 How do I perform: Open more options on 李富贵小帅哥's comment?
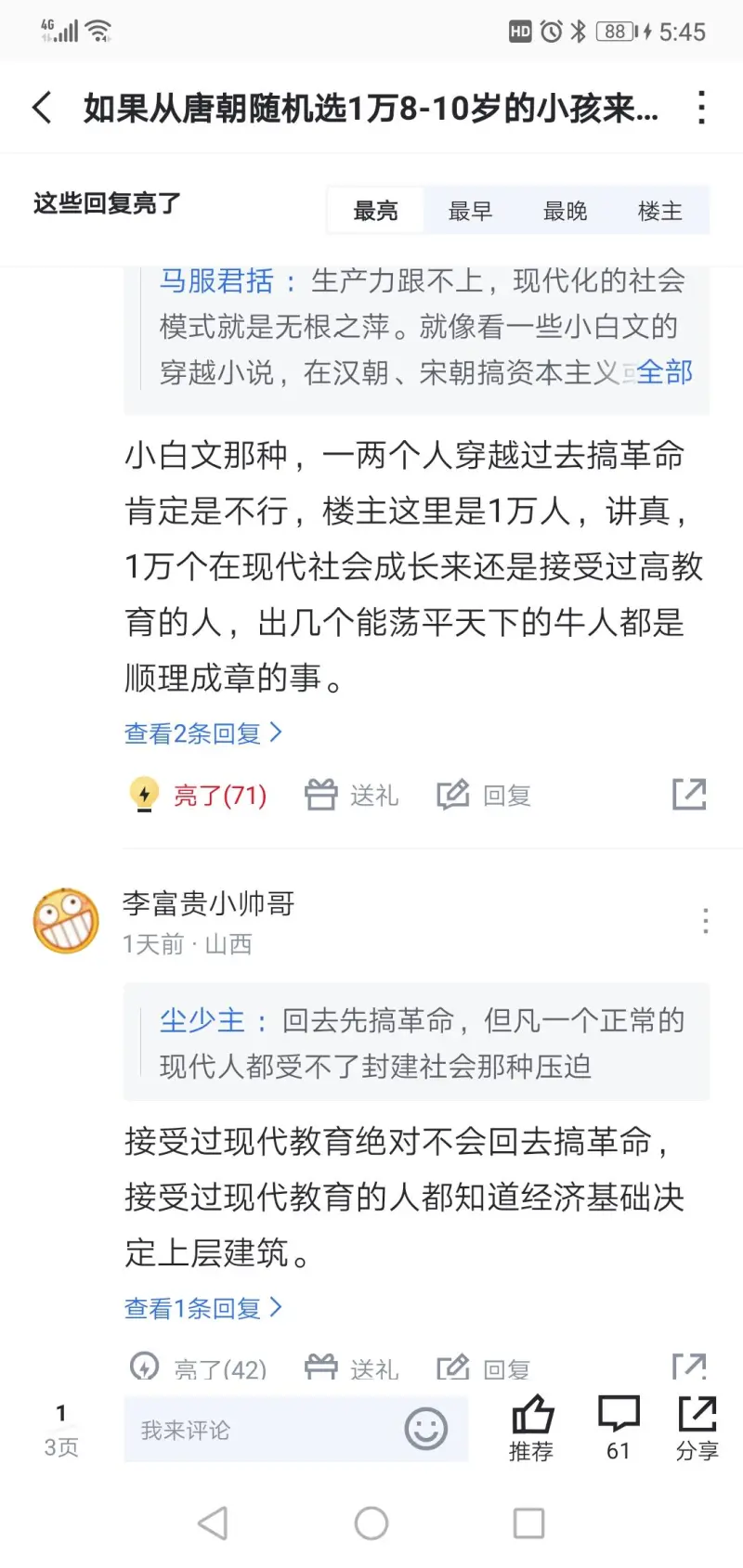[x=705, y=920]
